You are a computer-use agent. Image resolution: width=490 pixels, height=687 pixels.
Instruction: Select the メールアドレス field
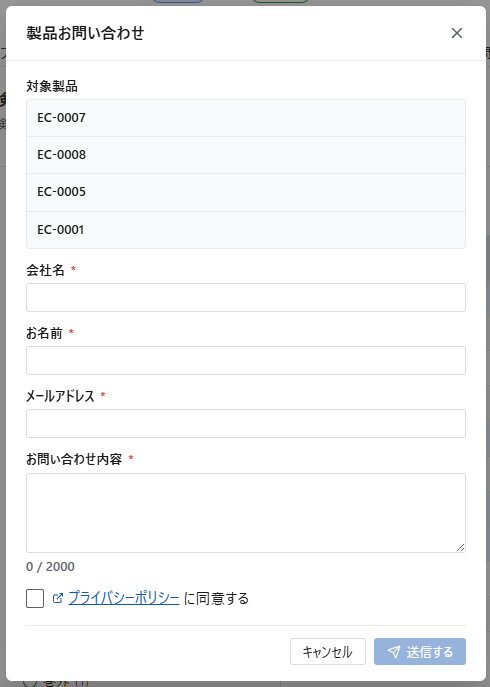point(246,423)
